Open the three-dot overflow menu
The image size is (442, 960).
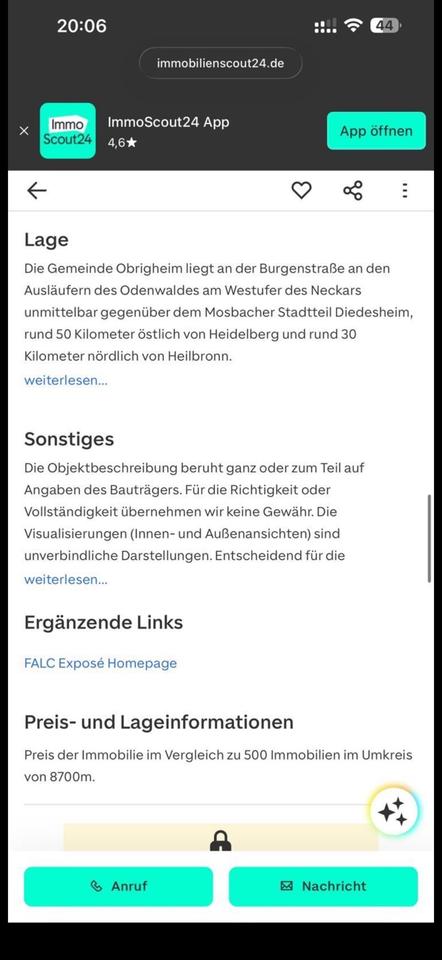point(405,191)
